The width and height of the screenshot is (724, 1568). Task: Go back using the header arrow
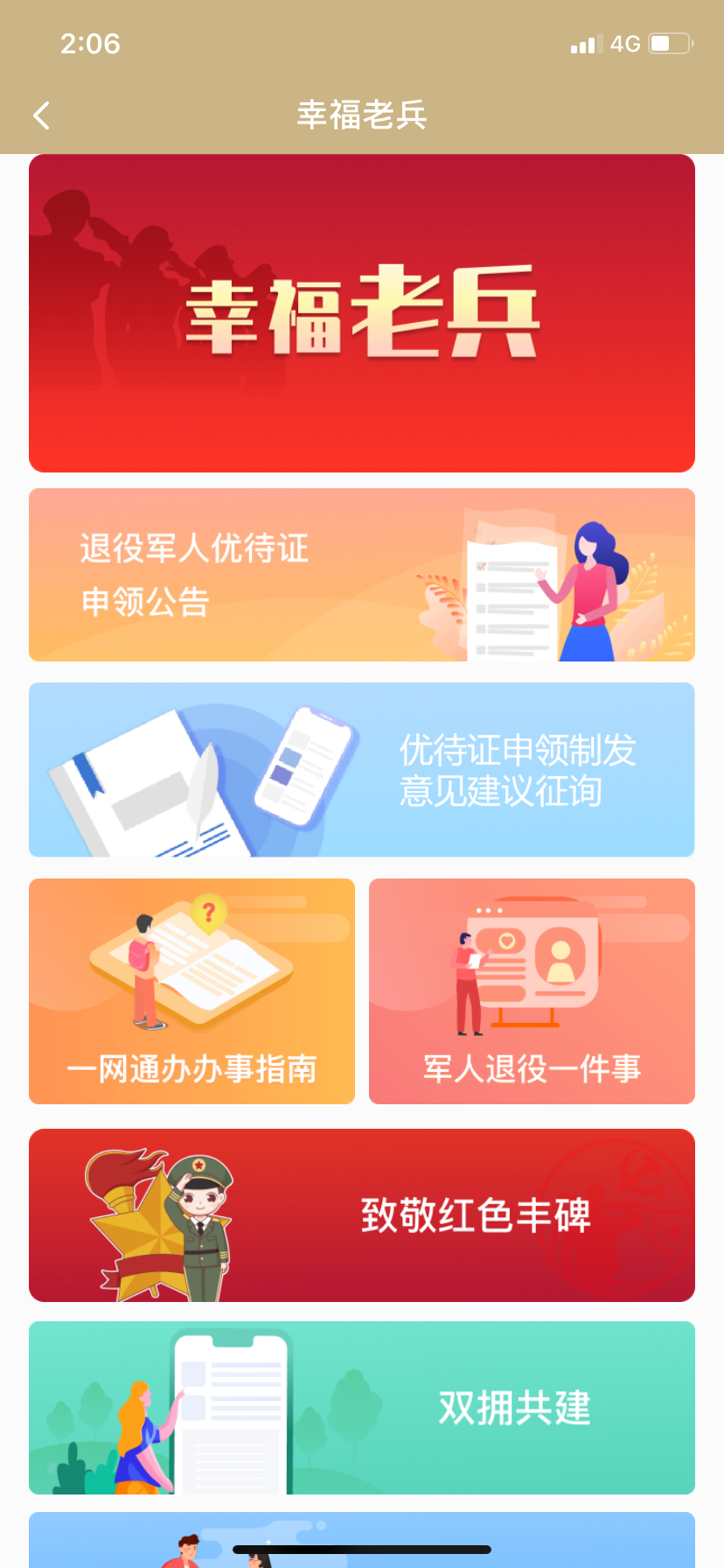(41, 115)
